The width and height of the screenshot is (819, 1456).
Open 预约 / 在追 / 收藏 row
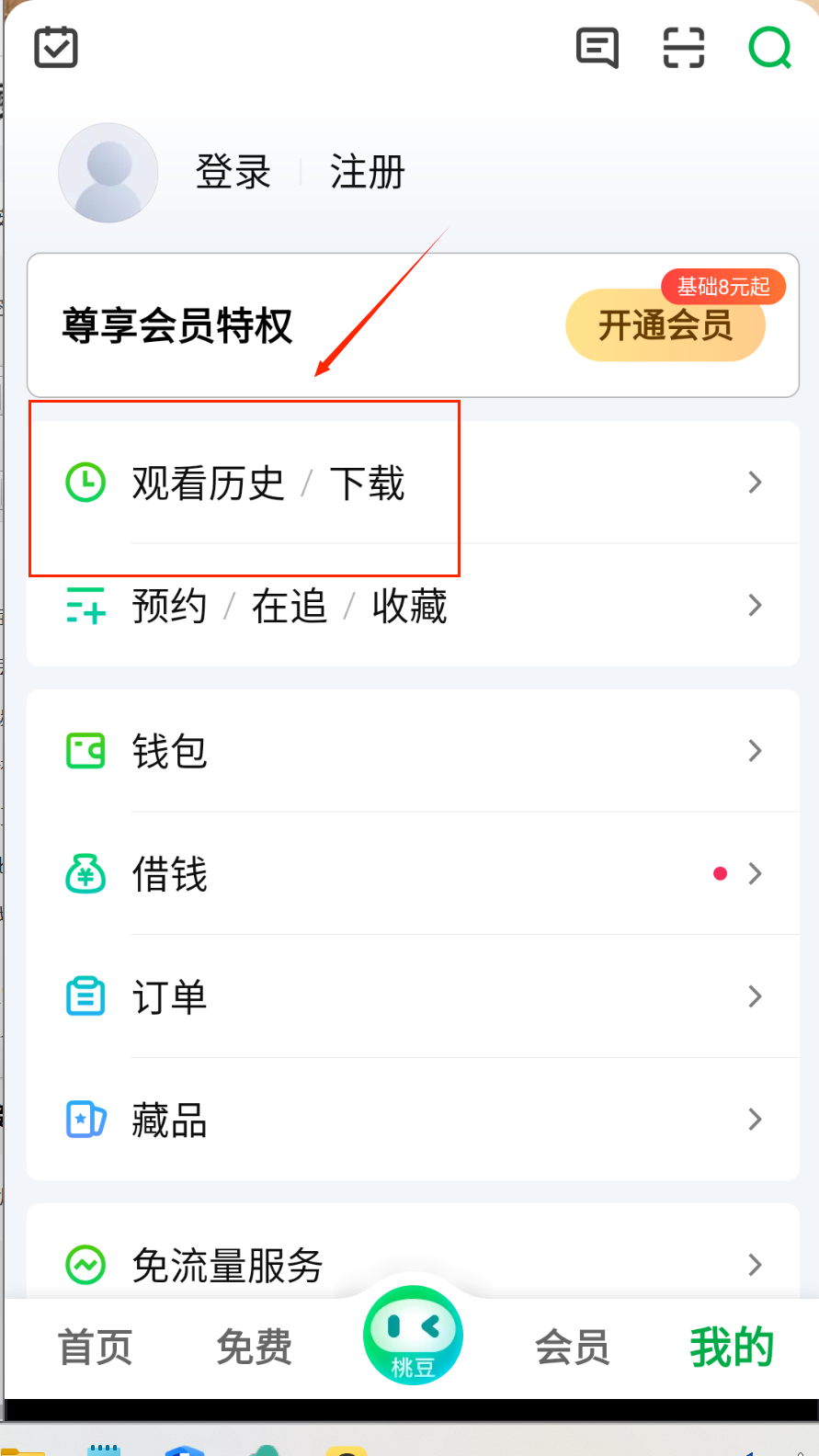click(413, 606)
